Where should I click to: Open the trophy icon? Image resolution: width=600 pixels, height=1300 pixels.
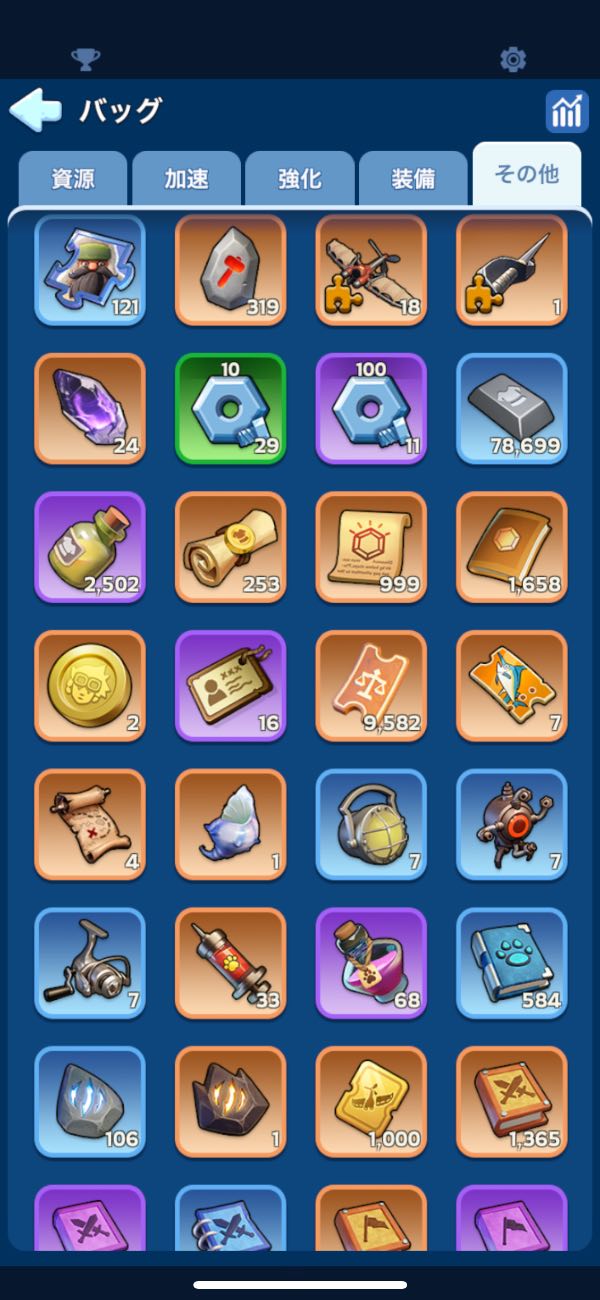86,60
